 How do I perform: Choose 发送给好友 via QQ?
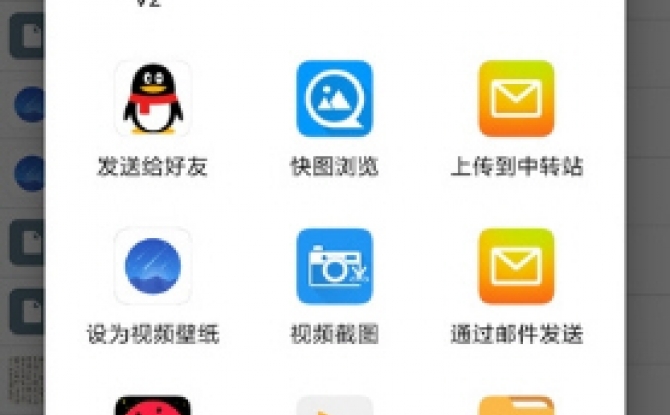pos(153,100)
